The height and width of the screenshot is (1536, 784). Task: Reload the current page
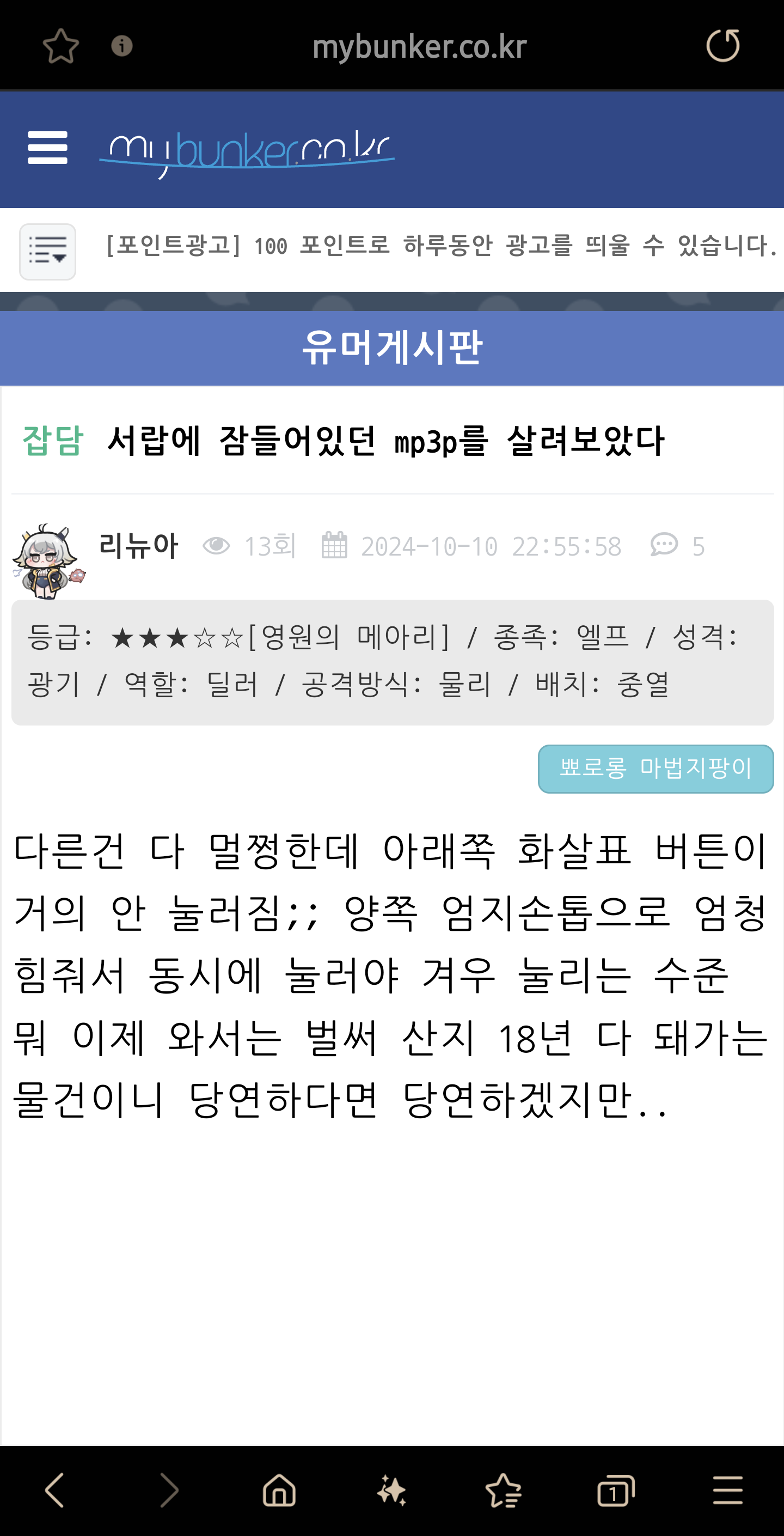click(x=722, y=46)
